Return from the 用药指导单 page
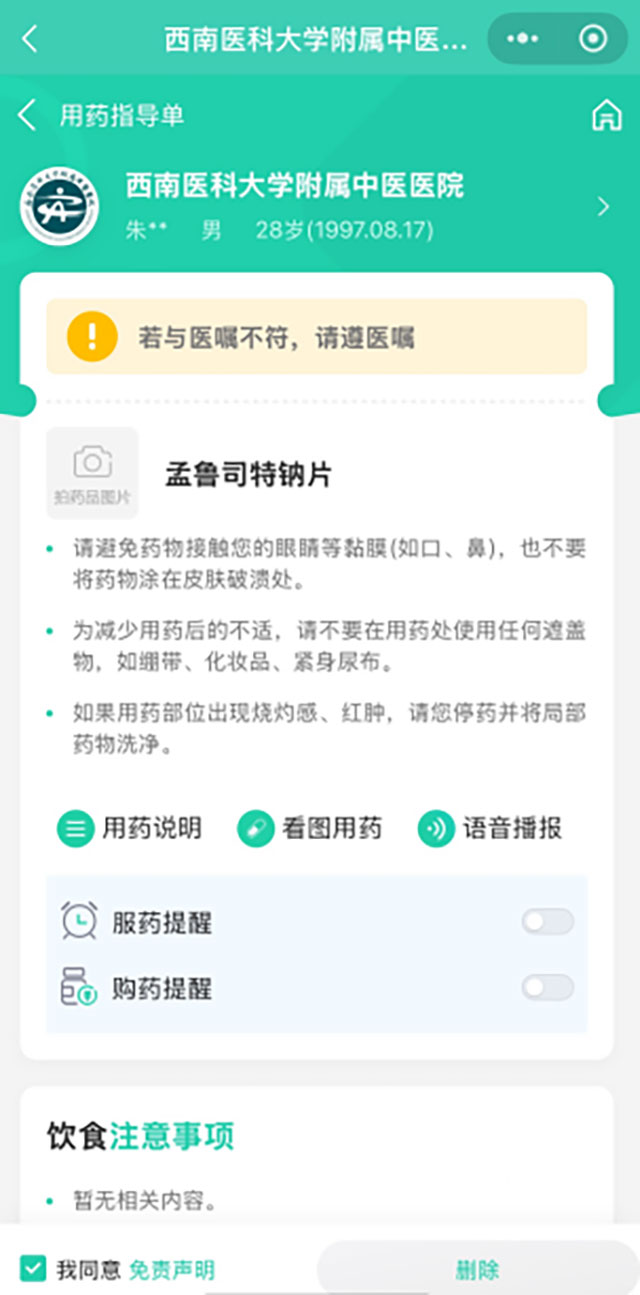 27,115
